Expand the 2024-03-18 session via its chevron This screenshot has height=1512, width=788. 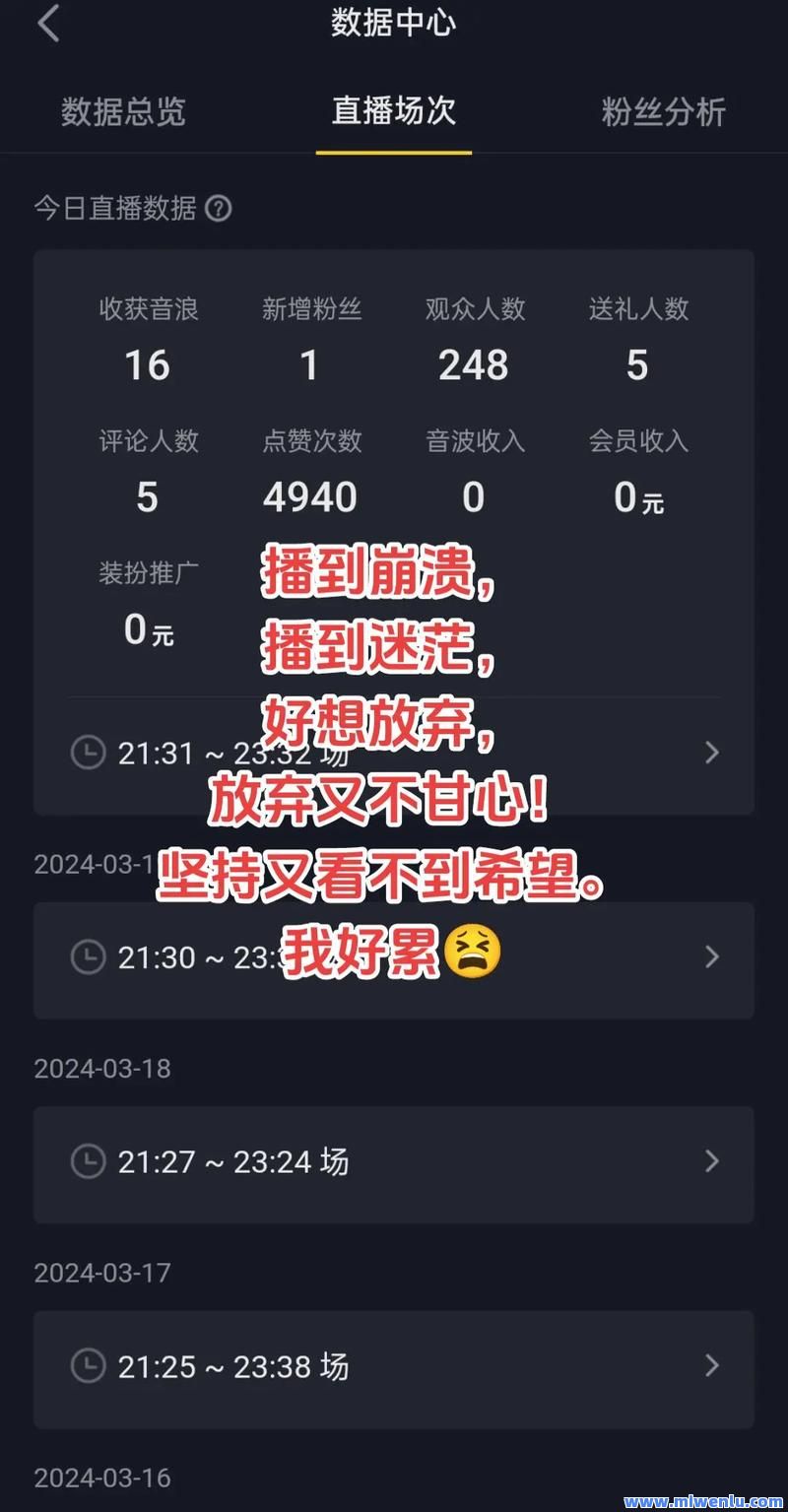point(712,1162)
